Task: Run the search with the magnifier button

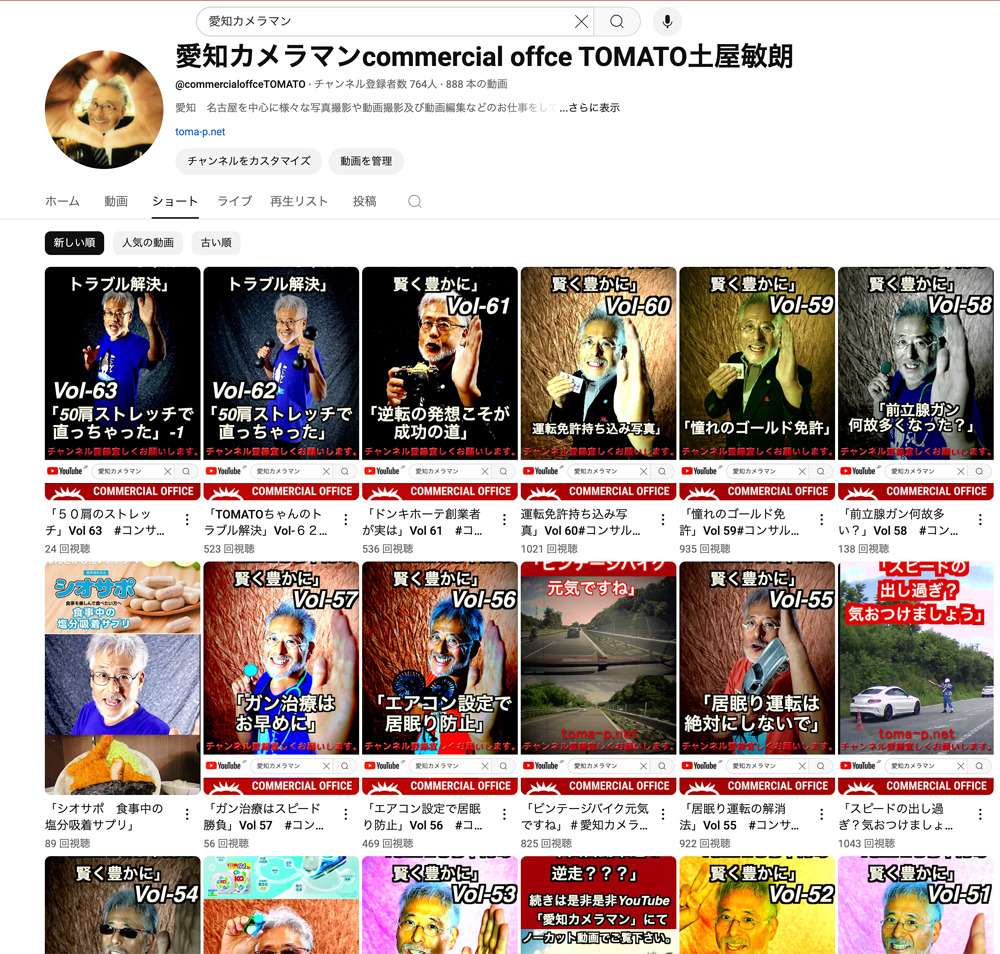Action: [x=617, y=21]
